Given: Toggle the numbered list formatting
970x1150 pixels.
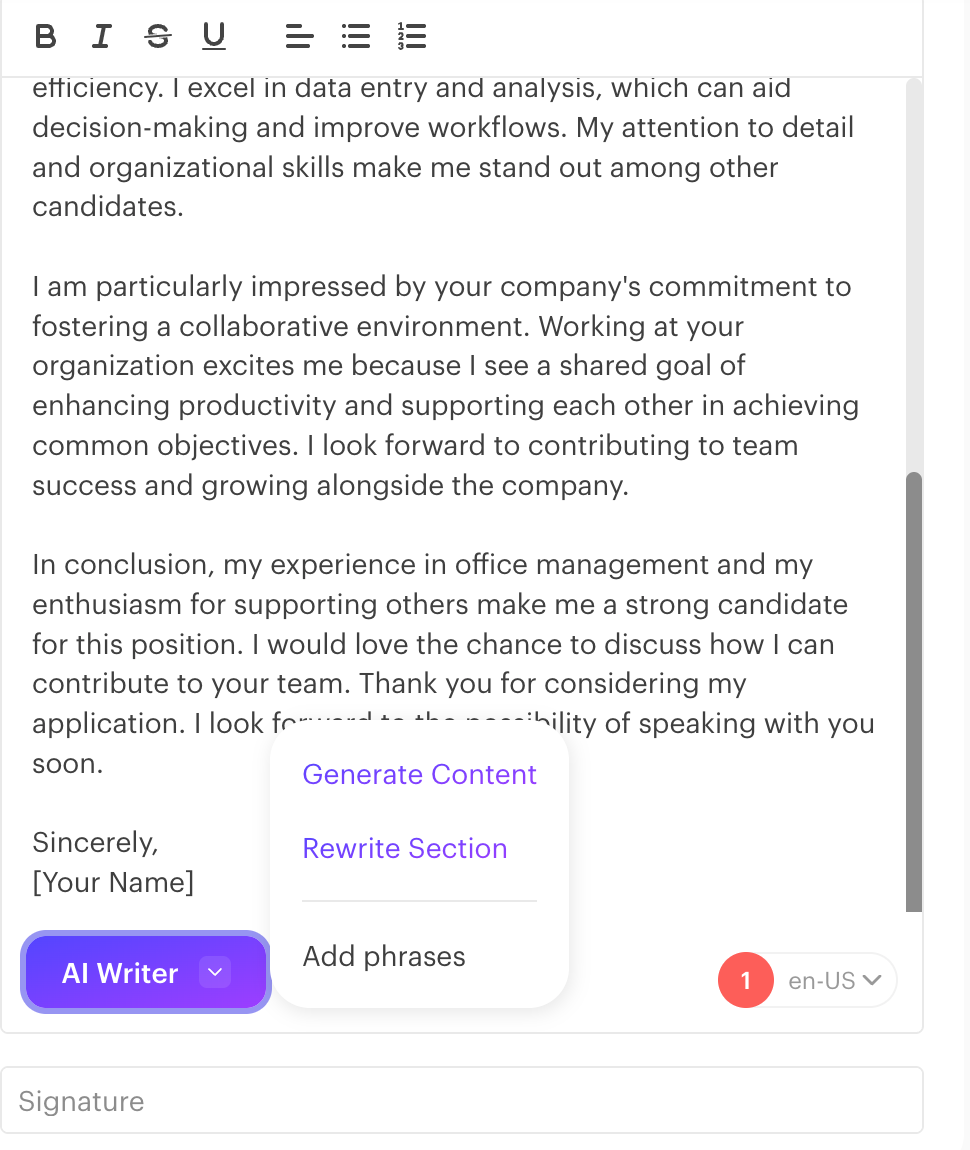Looking at the screenshot, I should click(410, 36).
